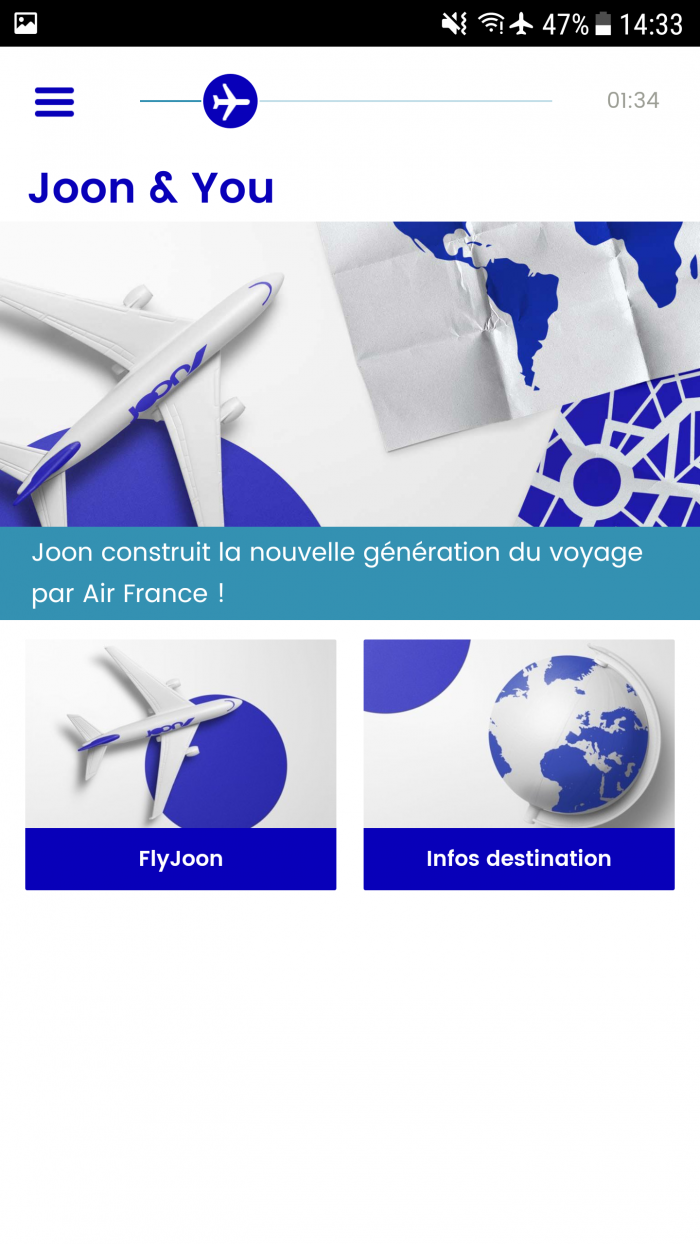This screenshot has height=1244, width=700.
Task: Open the FlyJoon card
Action: [180, 764]
